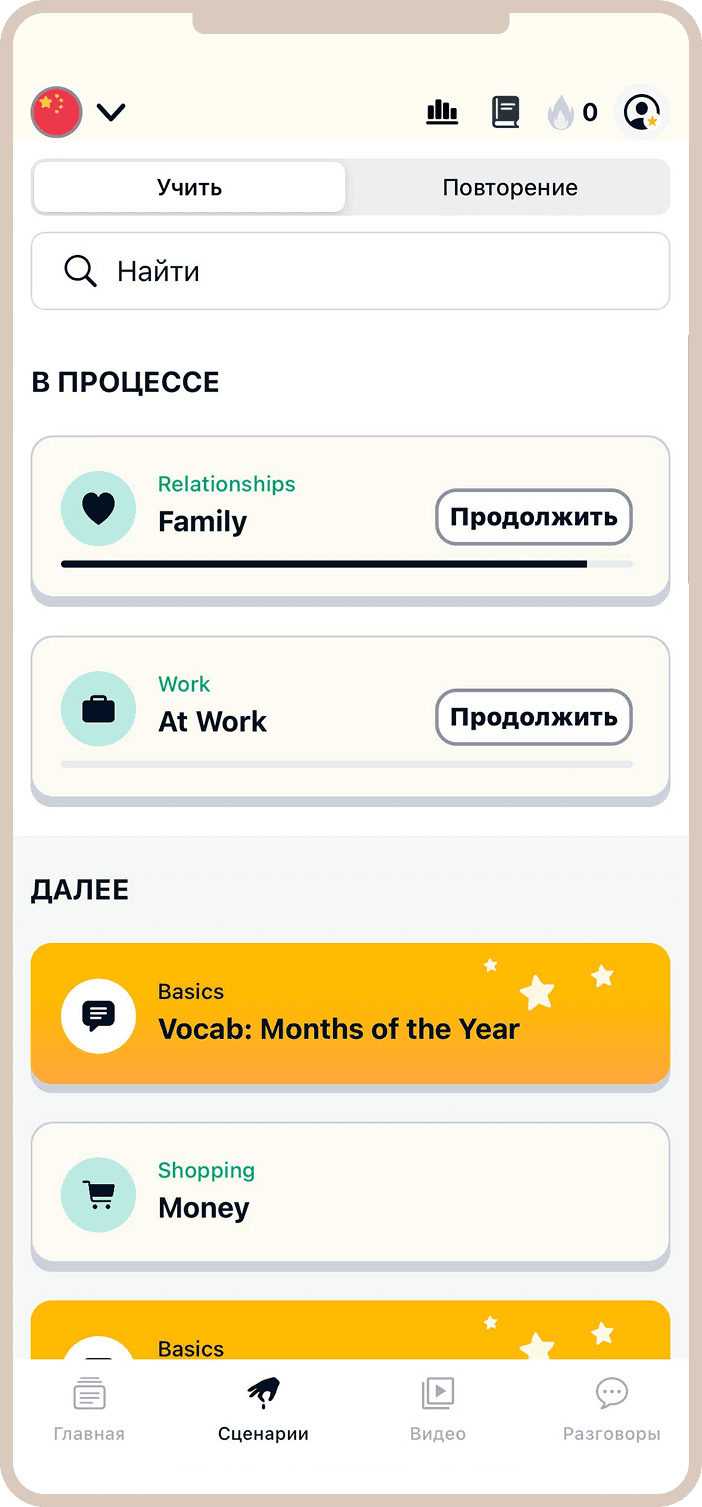
Task: Go to the Главная tab
Action: pyautogui.click(x=89, y=1410)
